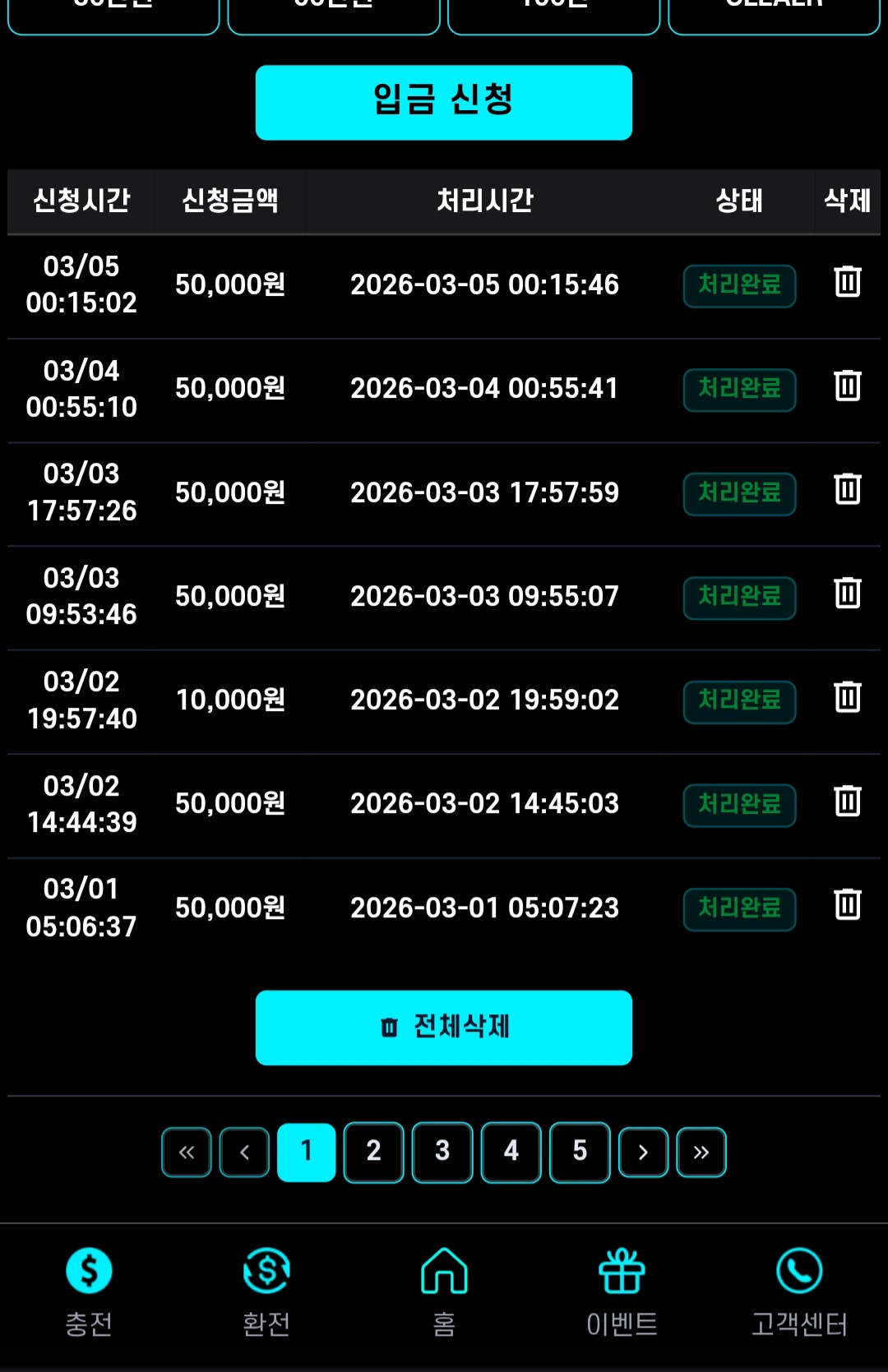The width and height of the screenshot is (888, 1372).
Task: Jump to the last page double arrow
Action: pyautogui.click(x=701, y=1153)
